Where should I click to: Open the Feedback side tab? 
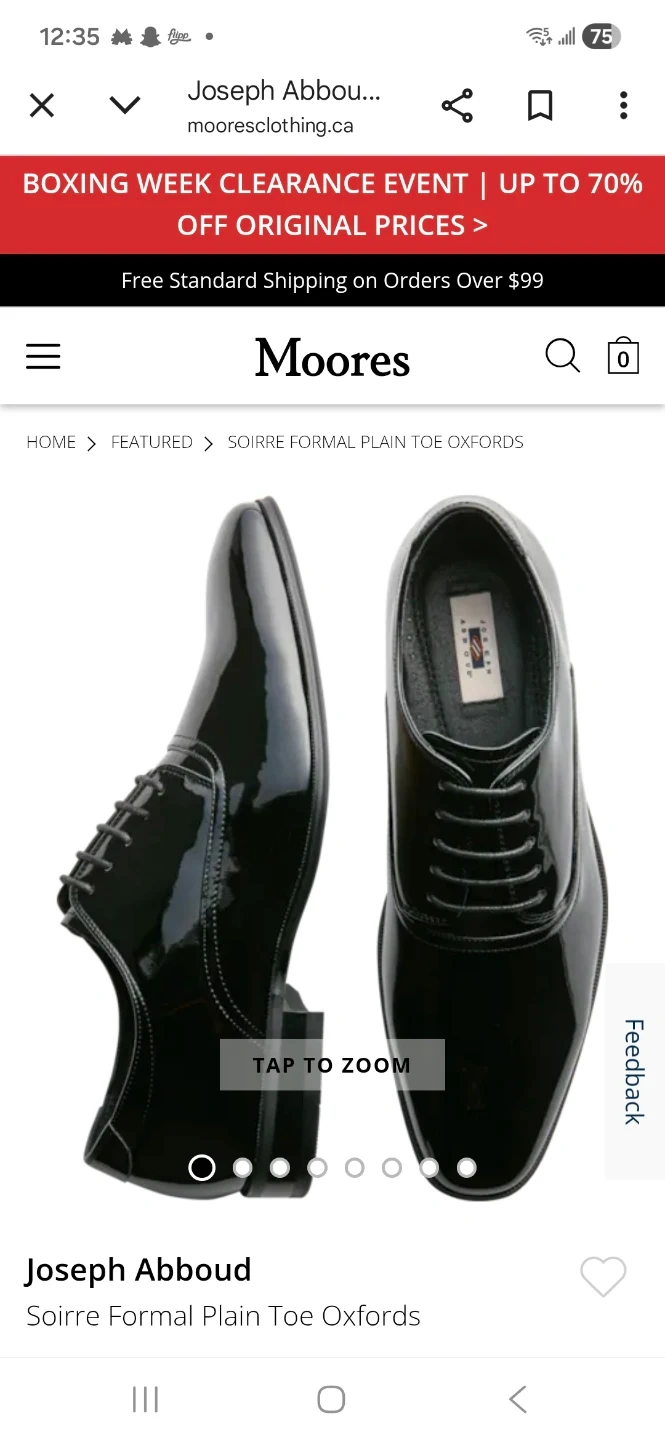click(x=634, y=1072)
